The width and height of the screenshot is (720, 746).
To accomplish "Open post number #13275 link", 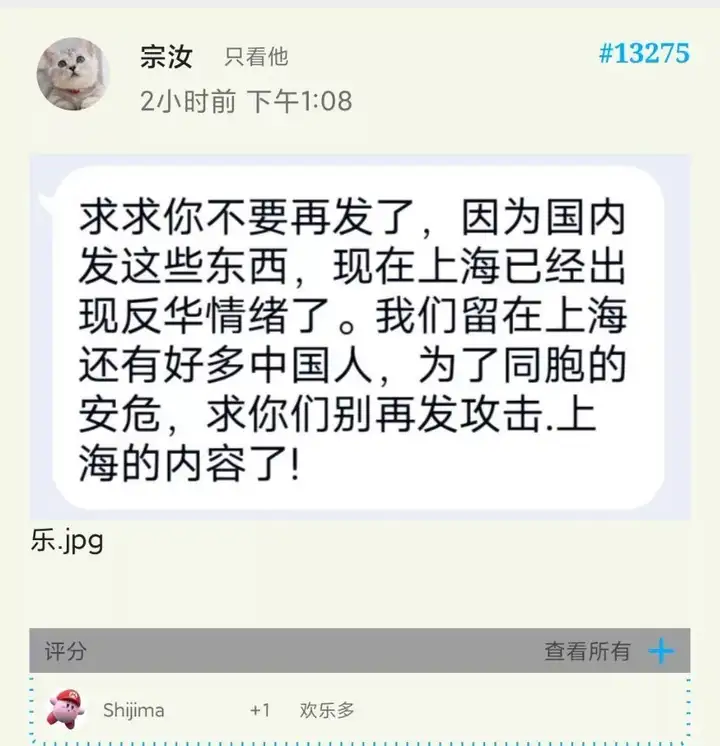I will 643,54.
